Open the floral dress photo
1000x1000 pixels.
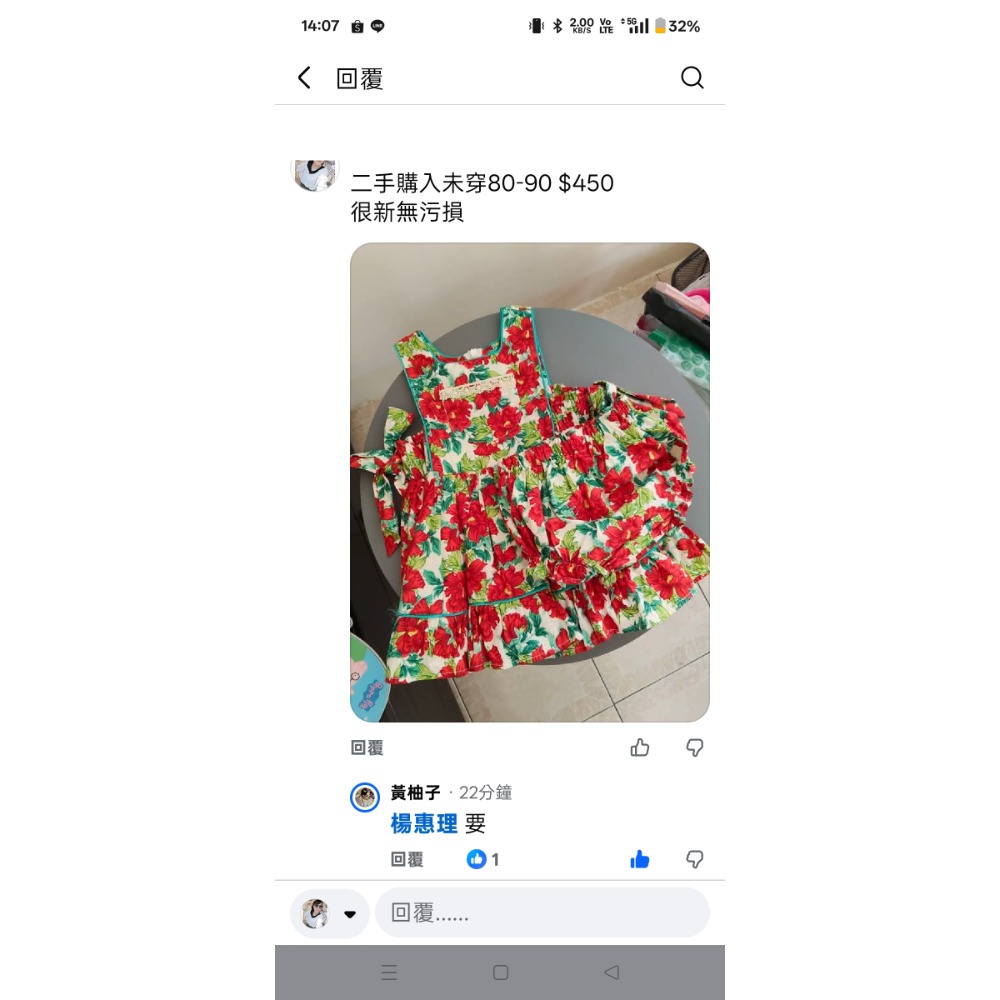529,482
